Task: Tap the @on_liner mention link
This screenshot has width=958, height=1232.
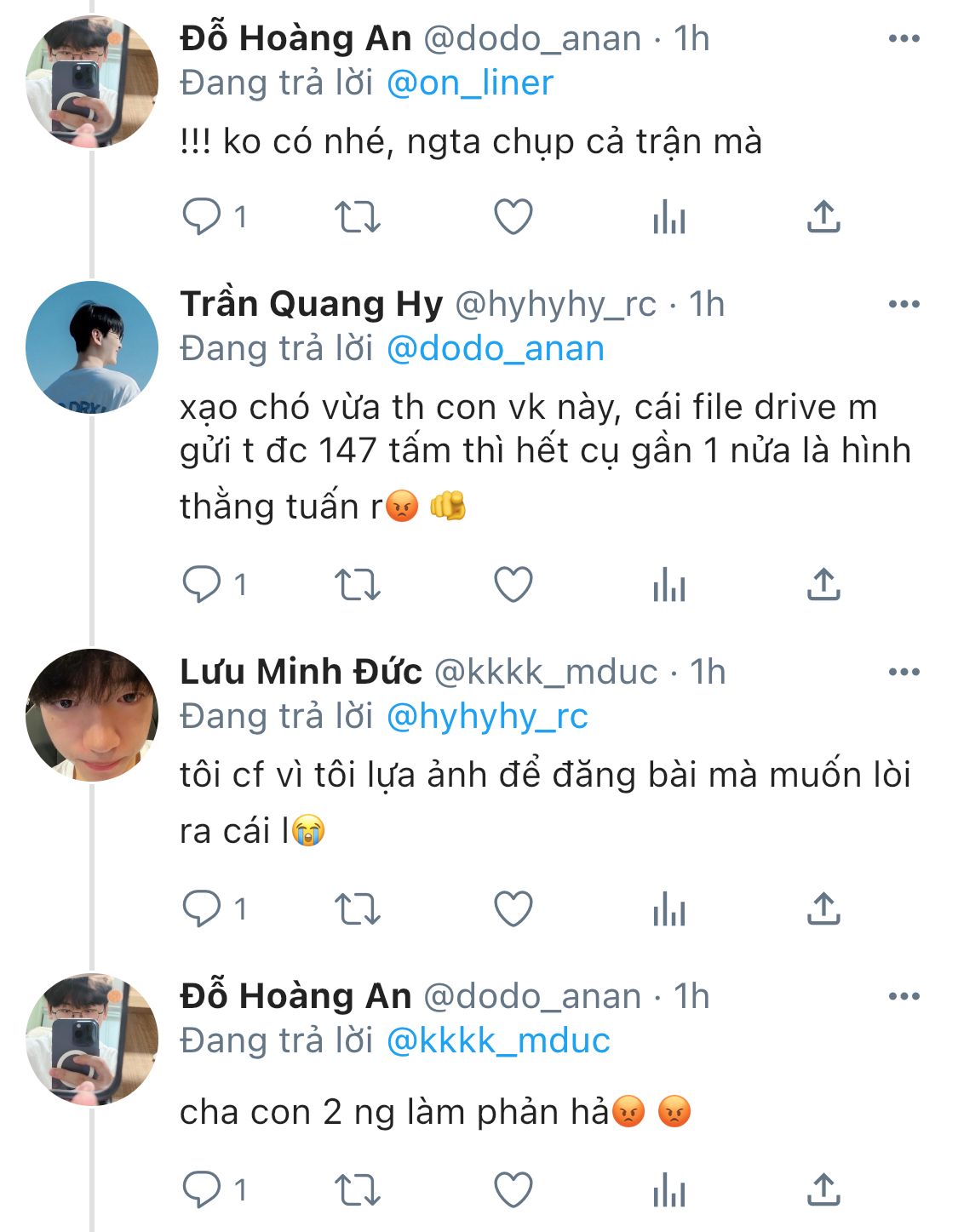Action: point(469,83)
